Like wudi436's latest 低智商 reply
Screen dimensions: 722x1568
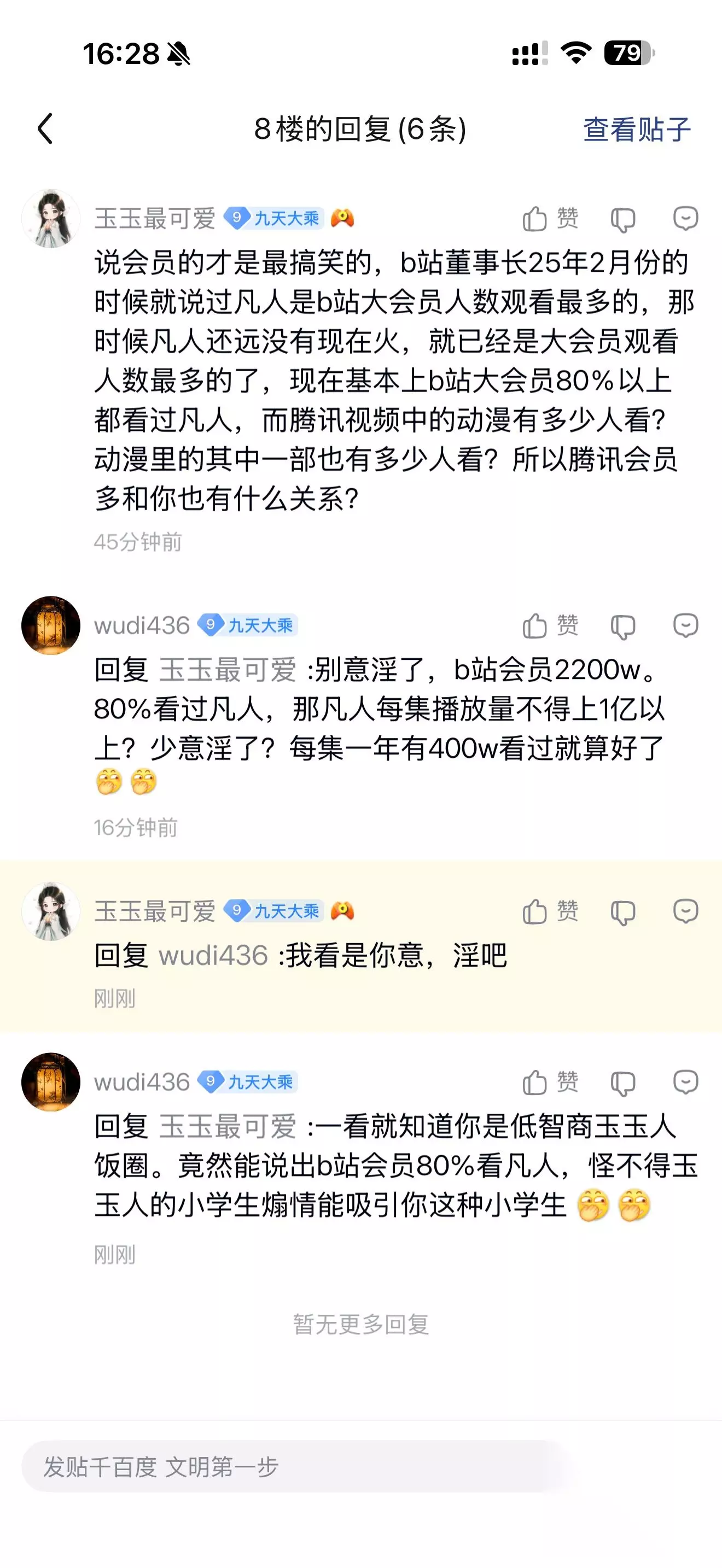pyautogui.click(x=550, y=1083)
